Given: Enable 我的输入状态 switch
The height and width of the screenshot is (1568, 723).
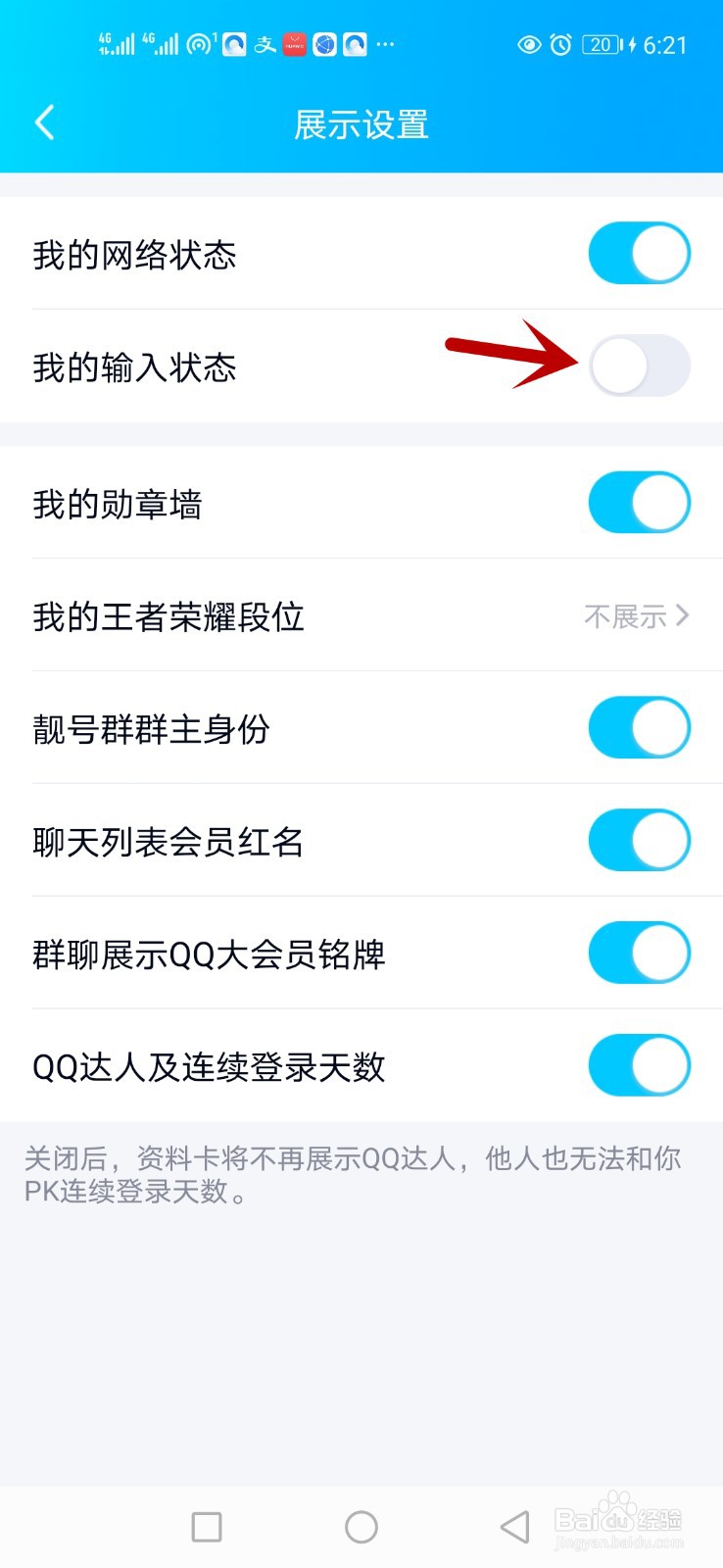Looking at the screenshot, I should tap(640, 366).
